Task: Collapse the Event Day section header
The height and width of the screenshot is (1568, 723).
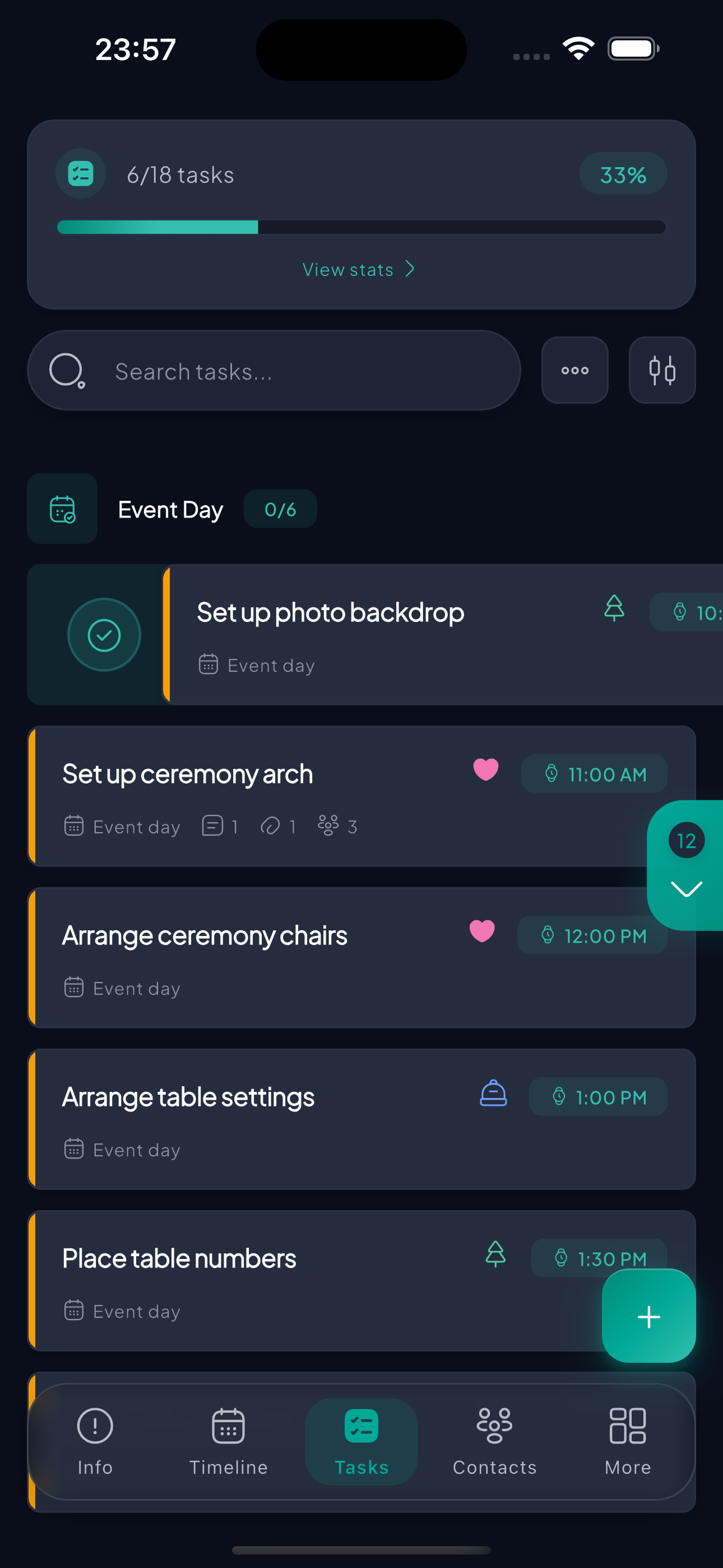Action: [x=170, y=509]
